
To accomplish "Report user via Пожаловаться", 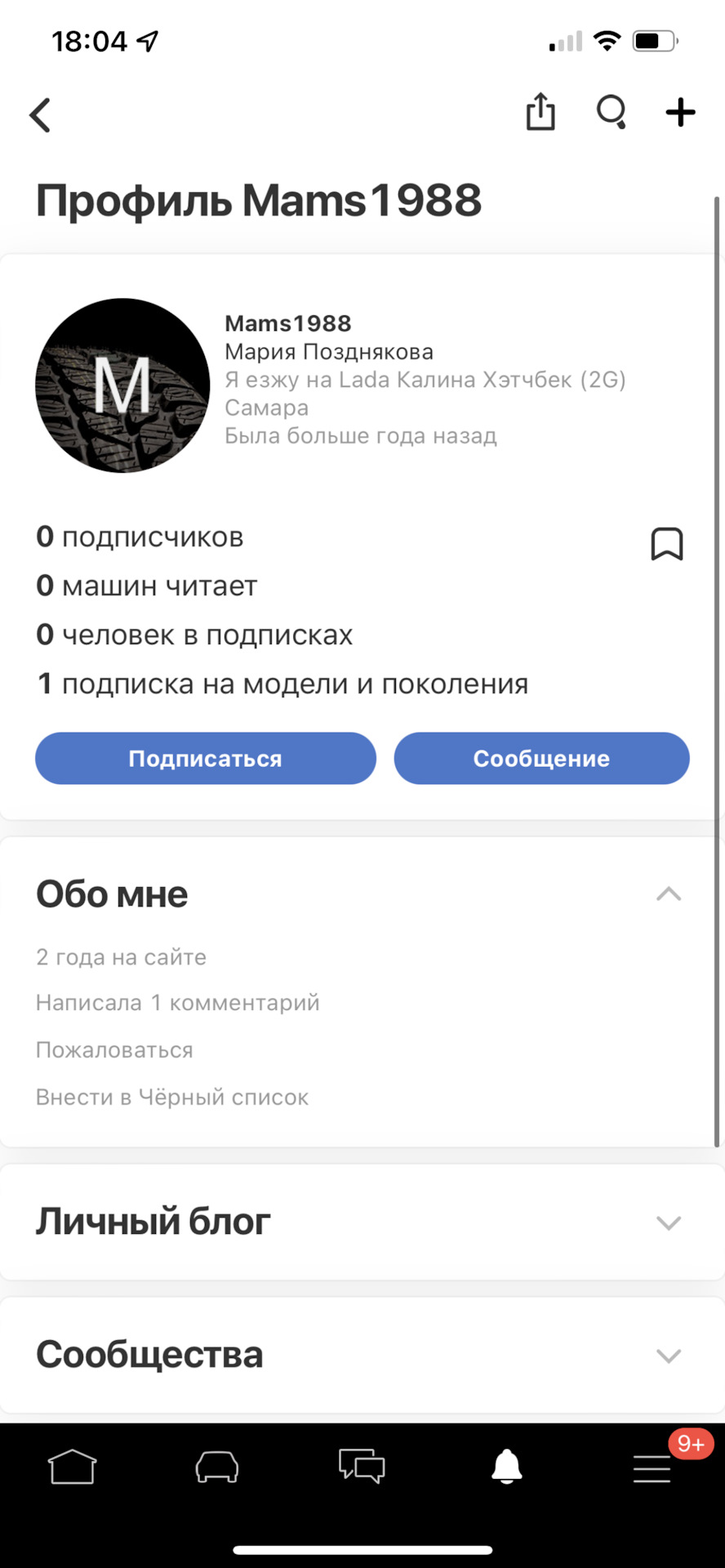I will [114, 1050].
